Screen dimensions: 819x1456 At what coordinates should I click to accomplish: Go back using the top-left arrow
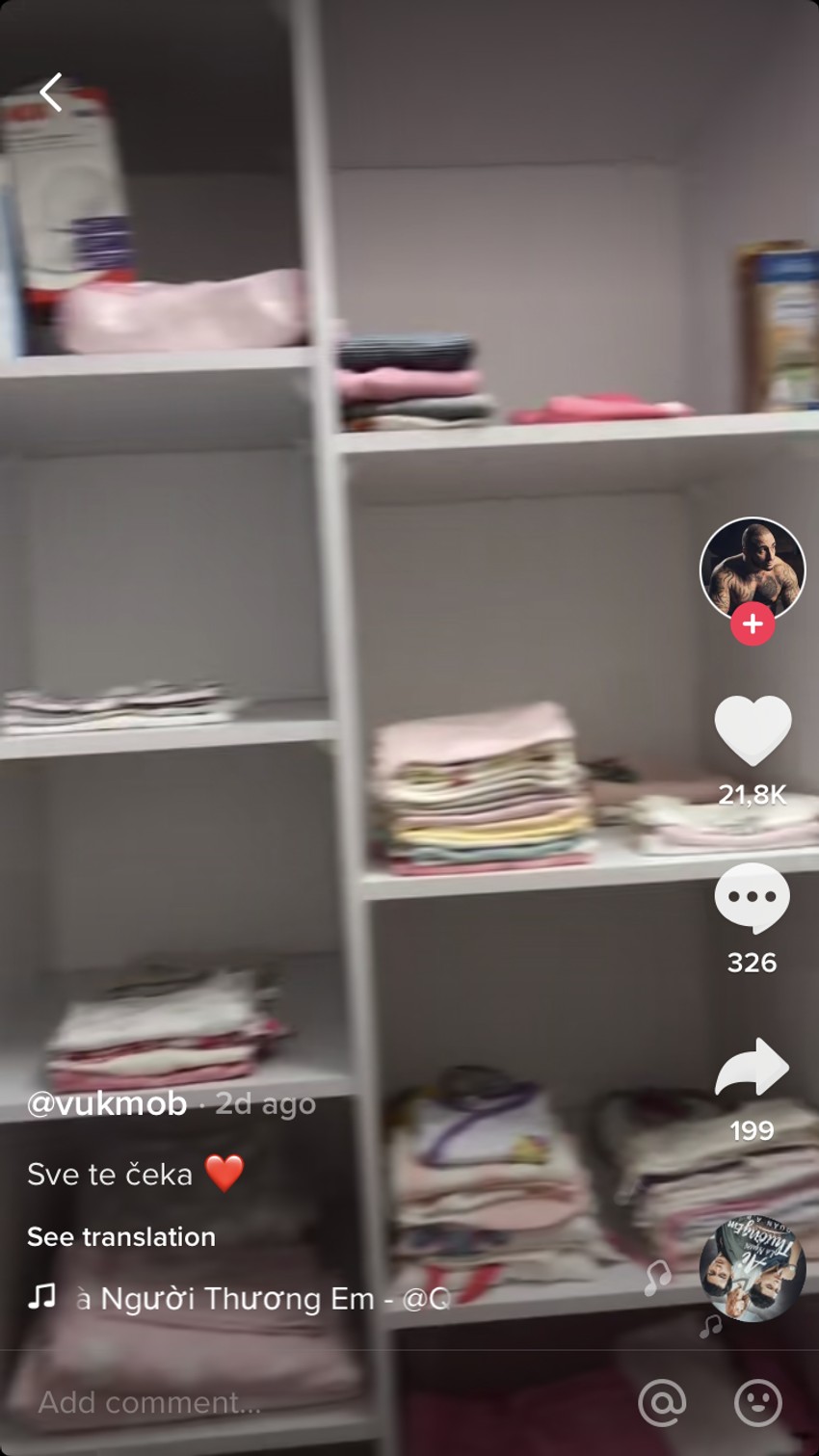pos(51,93)
